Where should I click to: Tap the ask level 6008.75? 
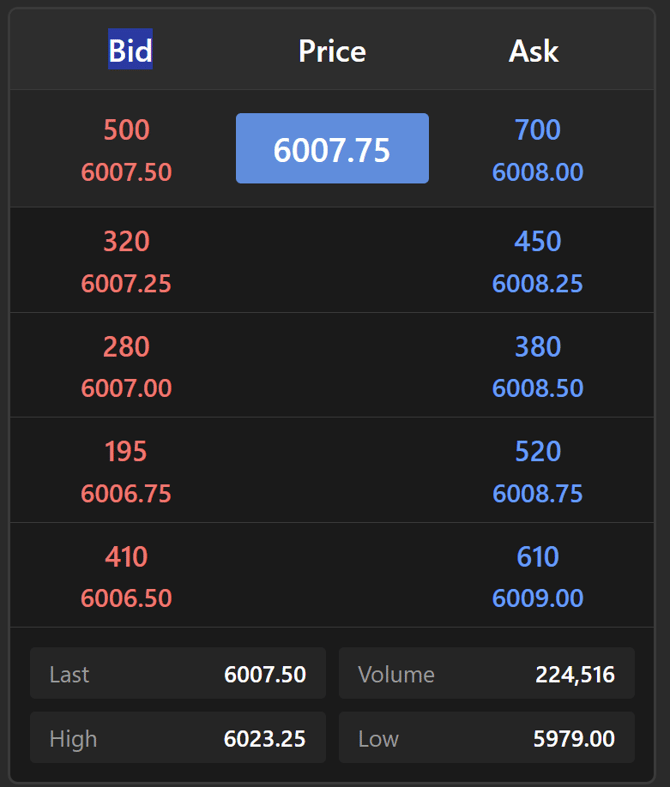[x=537, y=471]
